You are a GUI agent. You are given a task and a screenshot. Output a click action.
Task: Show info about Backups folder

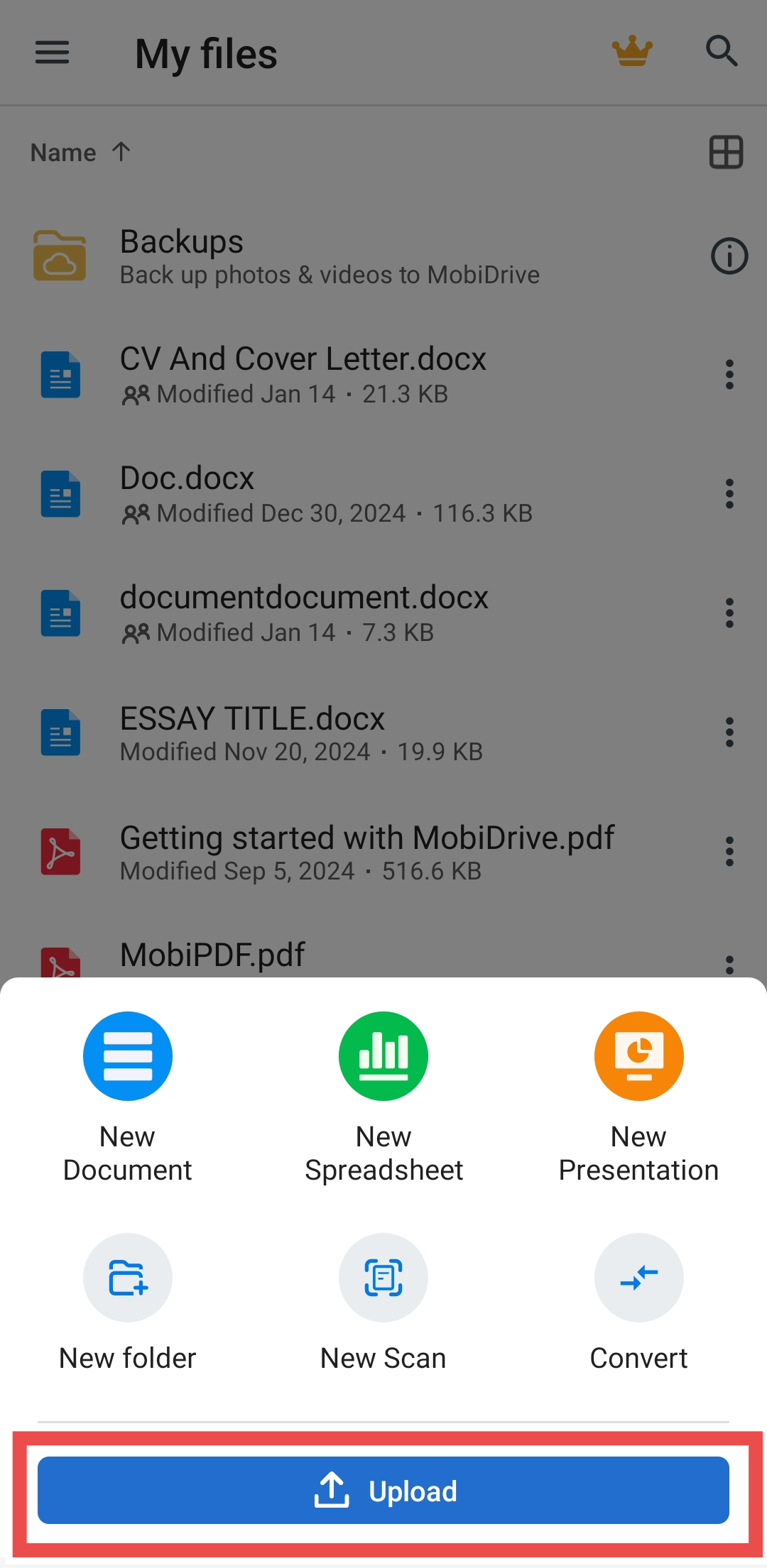pos(730,256)
